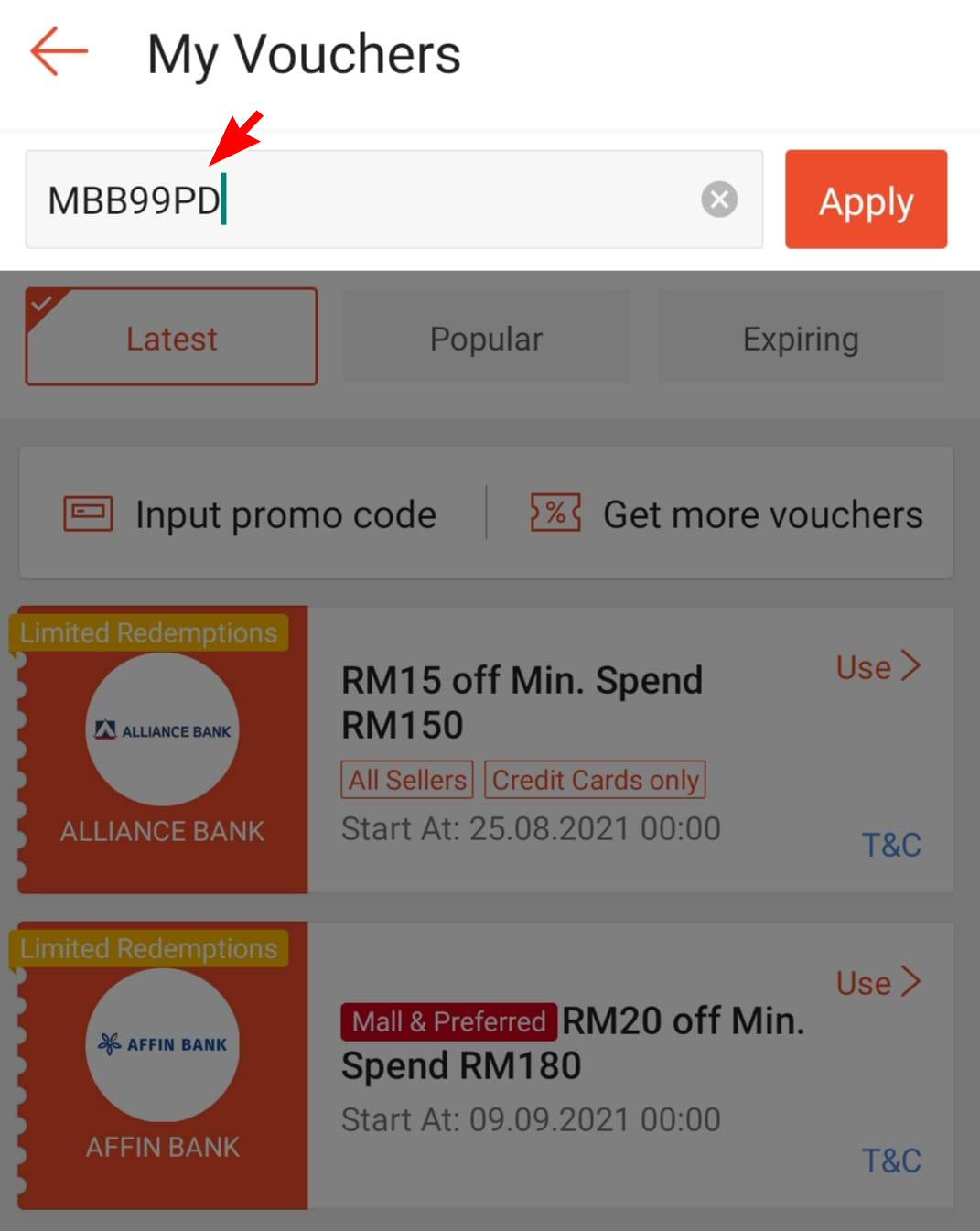Image resolution: width=980 pixels, height=1231 pixels.
Task: Select the Latest sort tab
Action: point(171,338)
